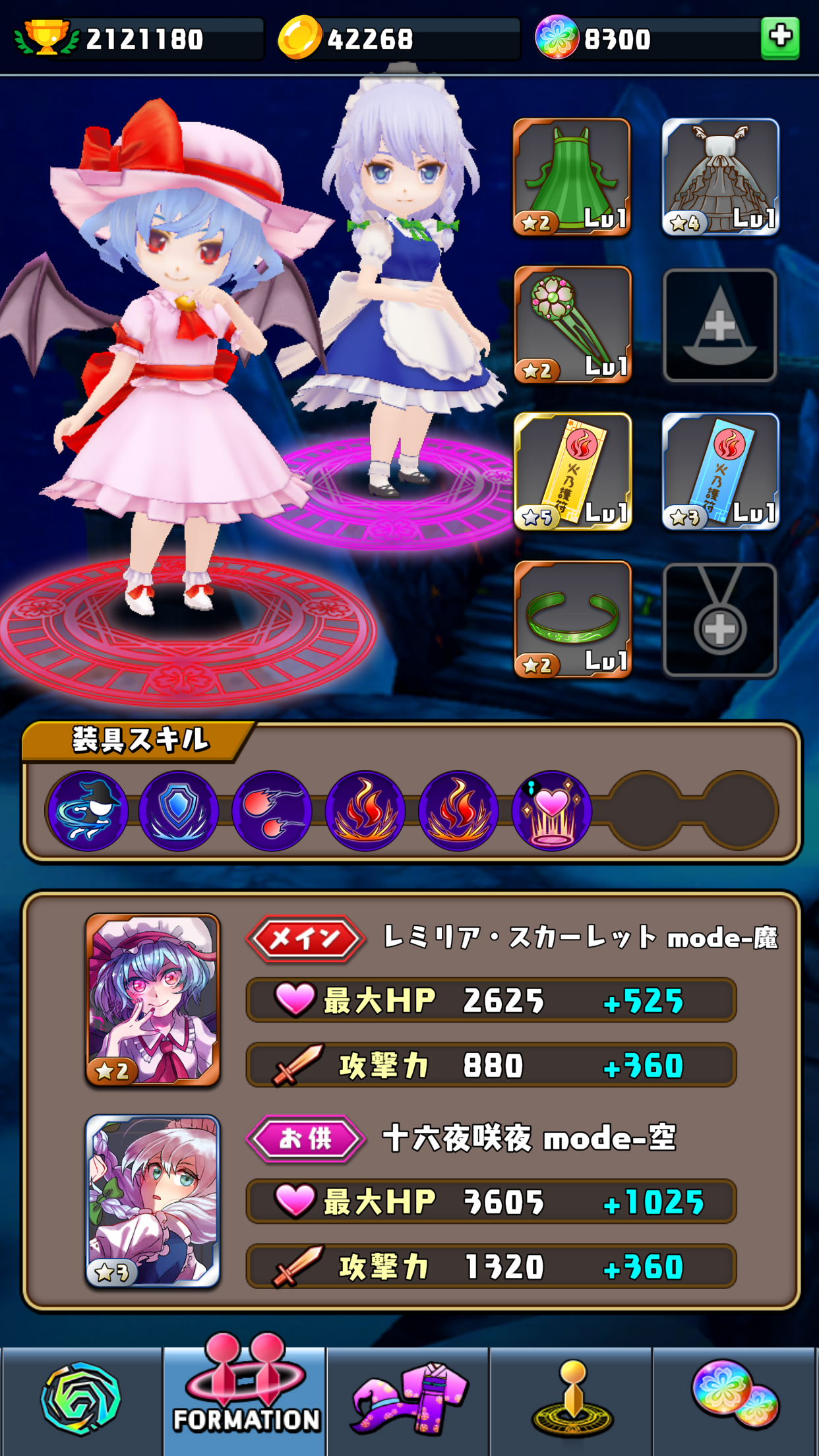
Task: Open Remilia Scarlet's main character card
Action: point(152,1000)
